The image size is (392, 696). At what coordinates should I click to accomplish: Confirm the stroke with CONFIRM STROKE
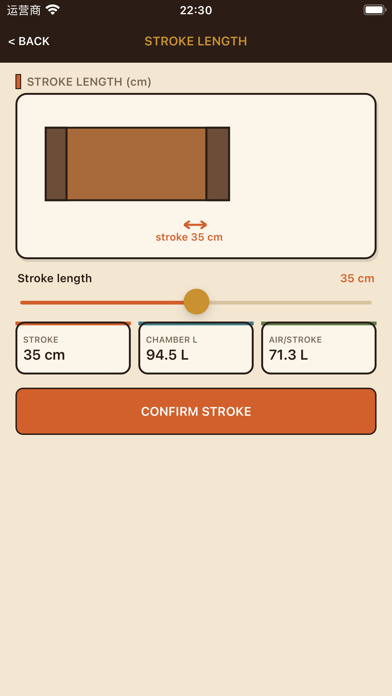tap(196, 411)
